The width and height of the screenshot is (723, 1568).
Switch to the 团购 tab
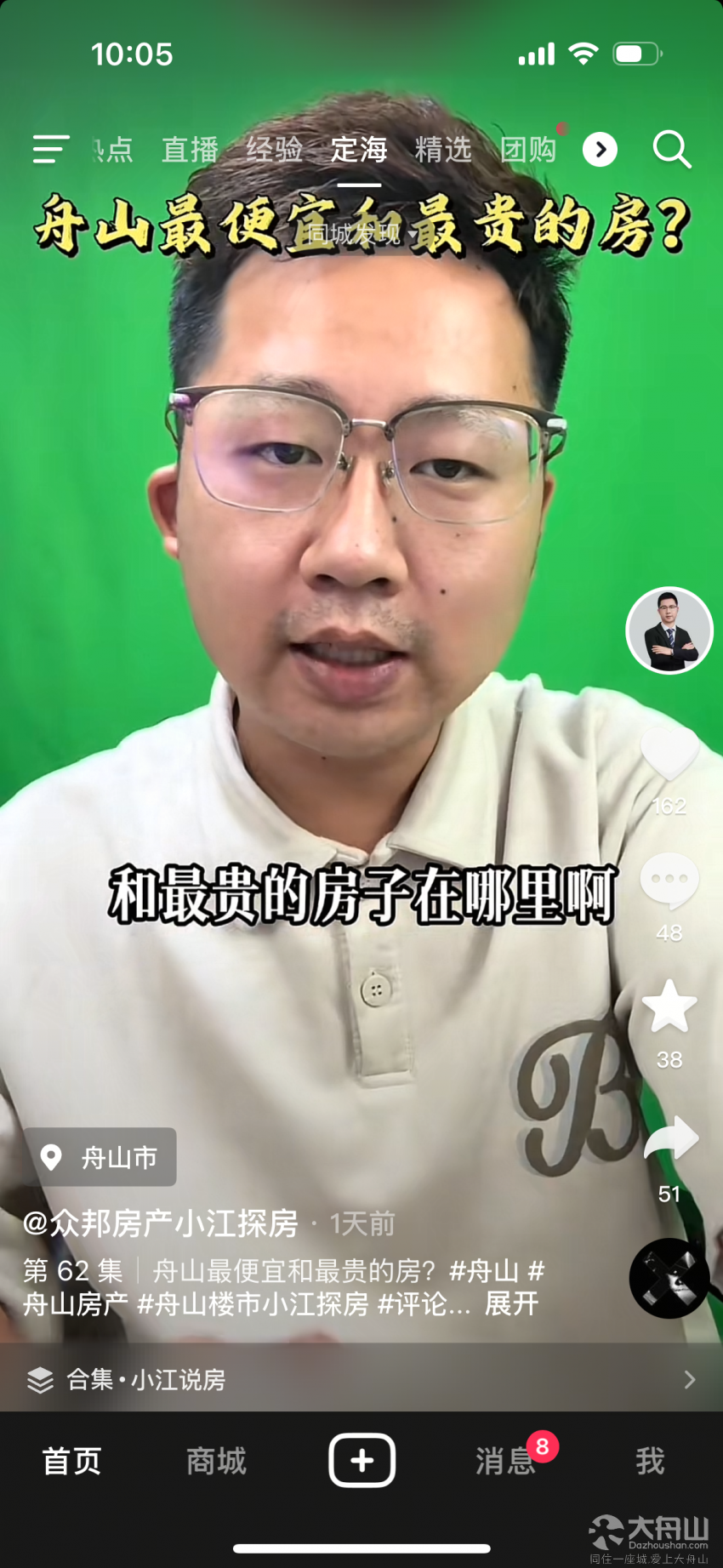pos(527,150)
